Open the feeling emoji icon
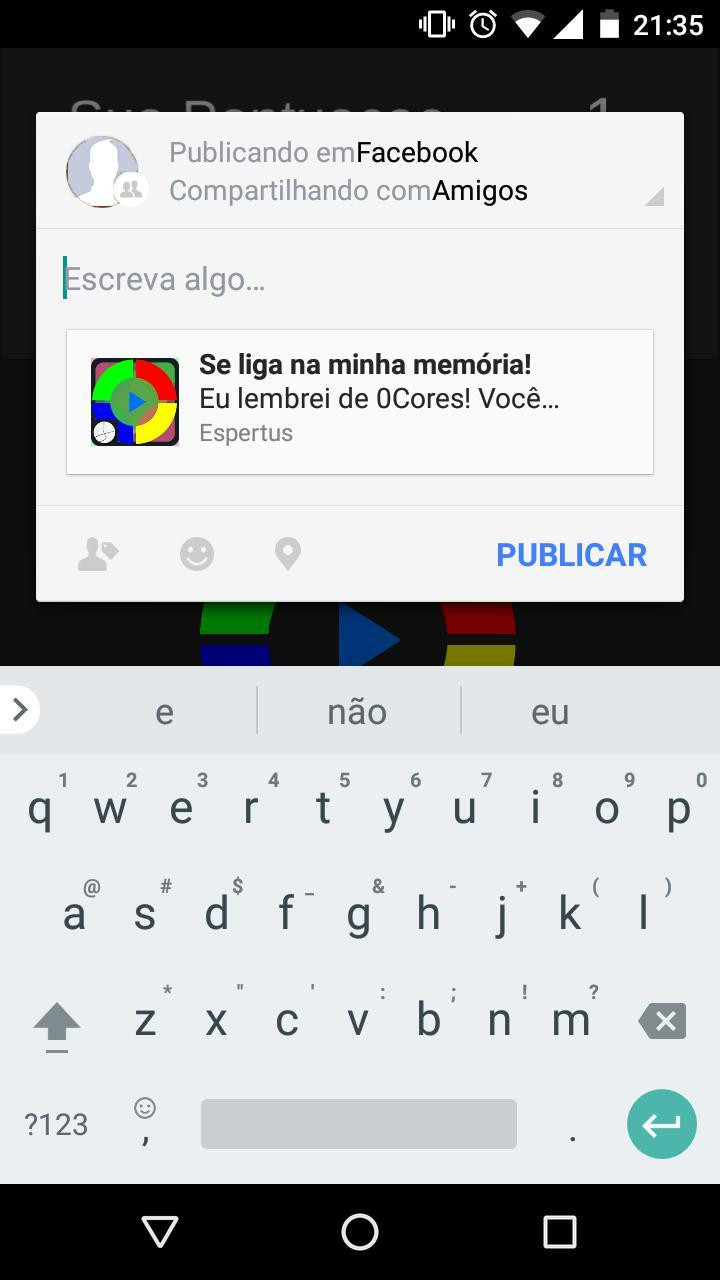This screenshot has height=1280, width=720. pyautogui.click(x=197, y=553)
